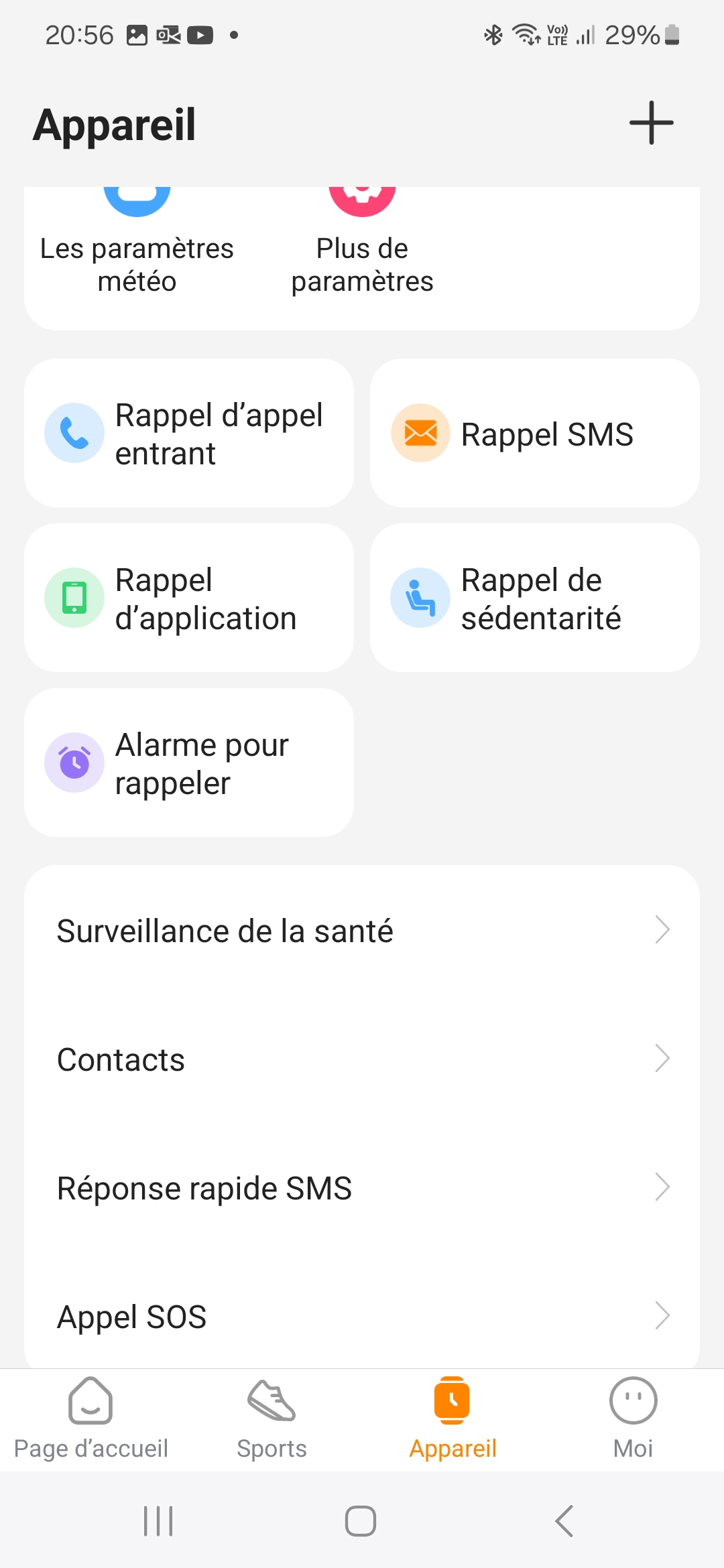724x1568 pixels.
Task: Open Alarme pour rappeler card
Action: (x=189, y=763)
